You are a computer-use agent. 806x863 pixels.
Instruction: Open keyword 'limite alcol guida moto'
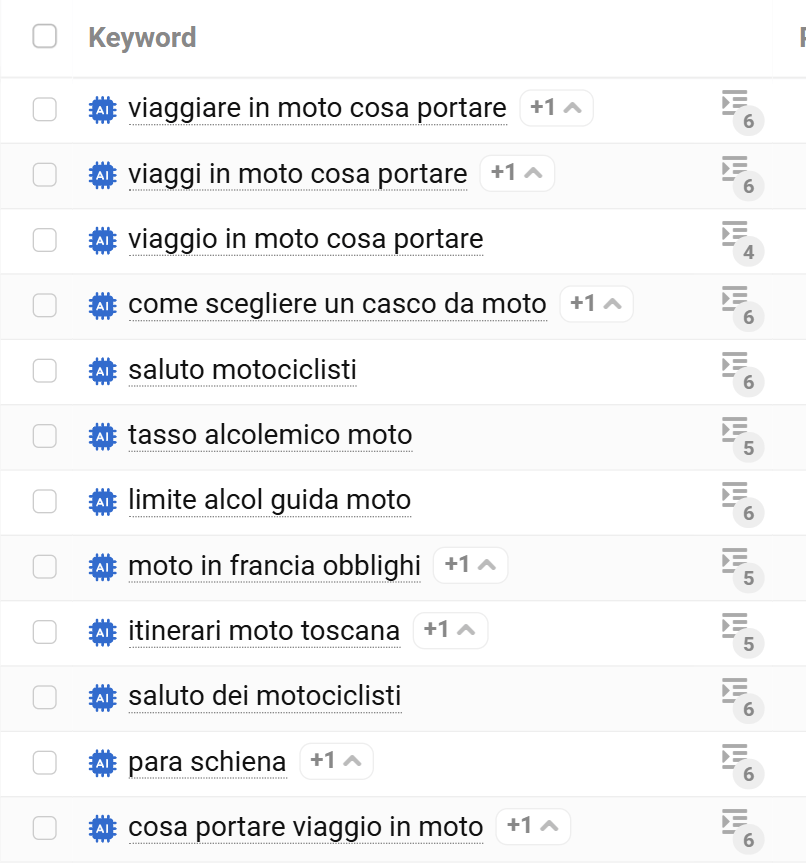pyautogui.click(x=269, y=500)
